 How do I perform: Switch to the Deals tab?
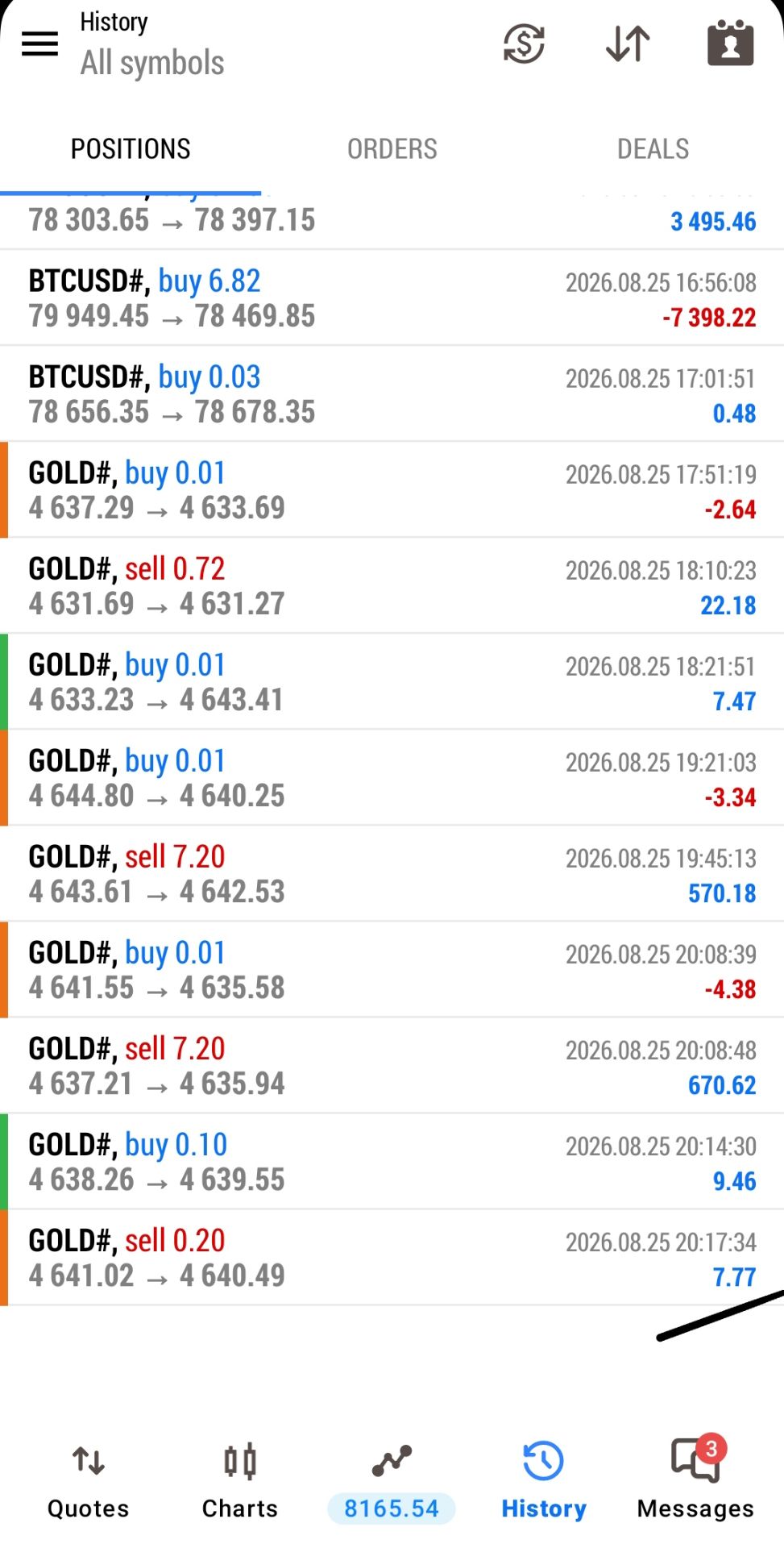point(653,149)
